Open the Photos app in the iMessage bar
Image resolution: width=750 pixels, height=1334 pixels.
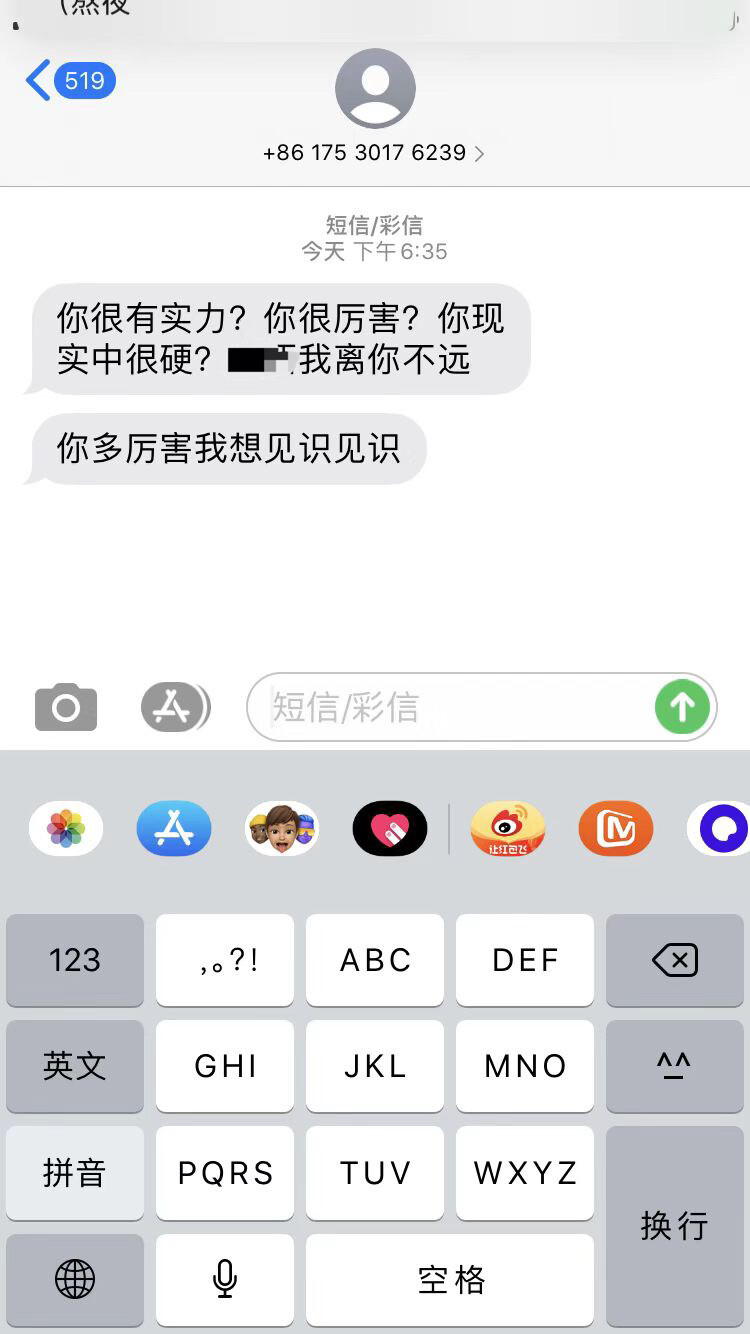(x=66, y=828)
